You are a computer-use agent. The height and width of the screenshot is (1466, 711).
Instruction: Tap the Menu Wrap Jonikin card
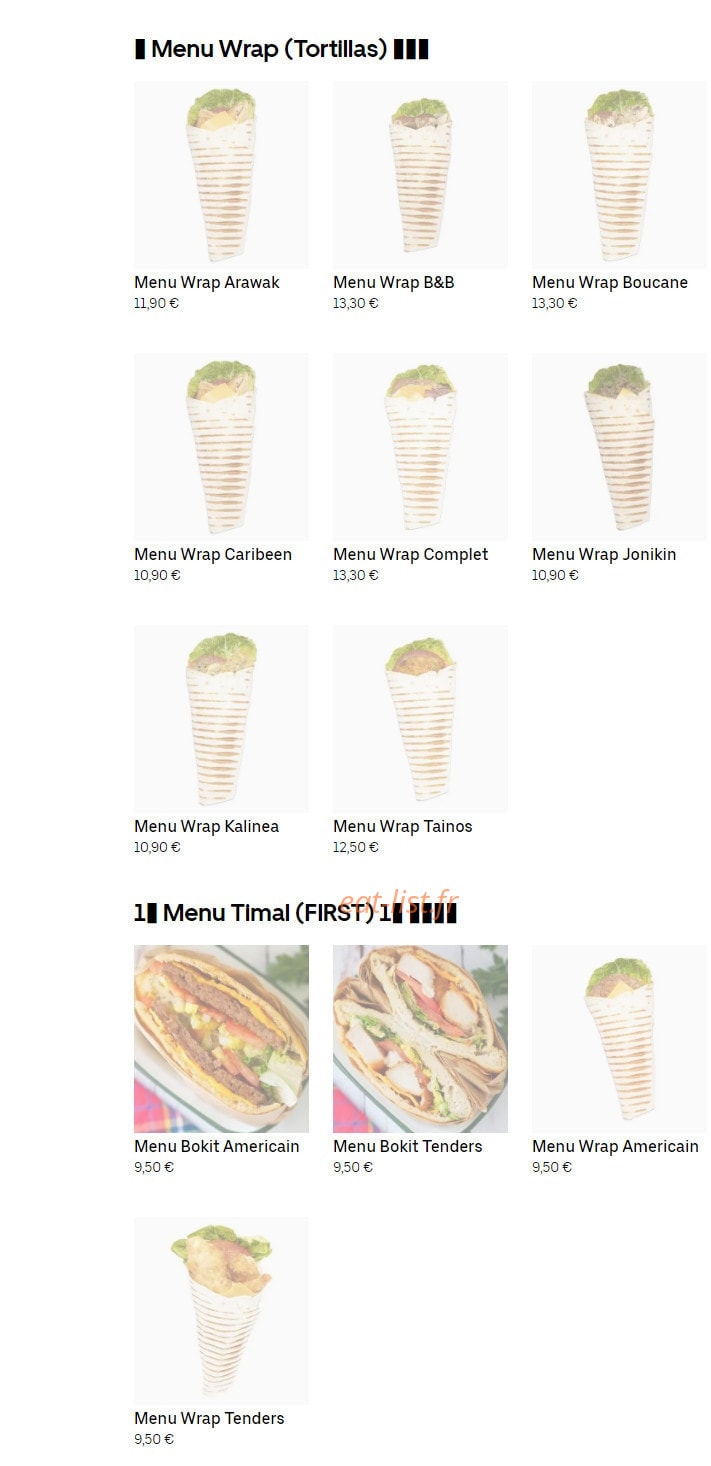[x=619, y=469]
